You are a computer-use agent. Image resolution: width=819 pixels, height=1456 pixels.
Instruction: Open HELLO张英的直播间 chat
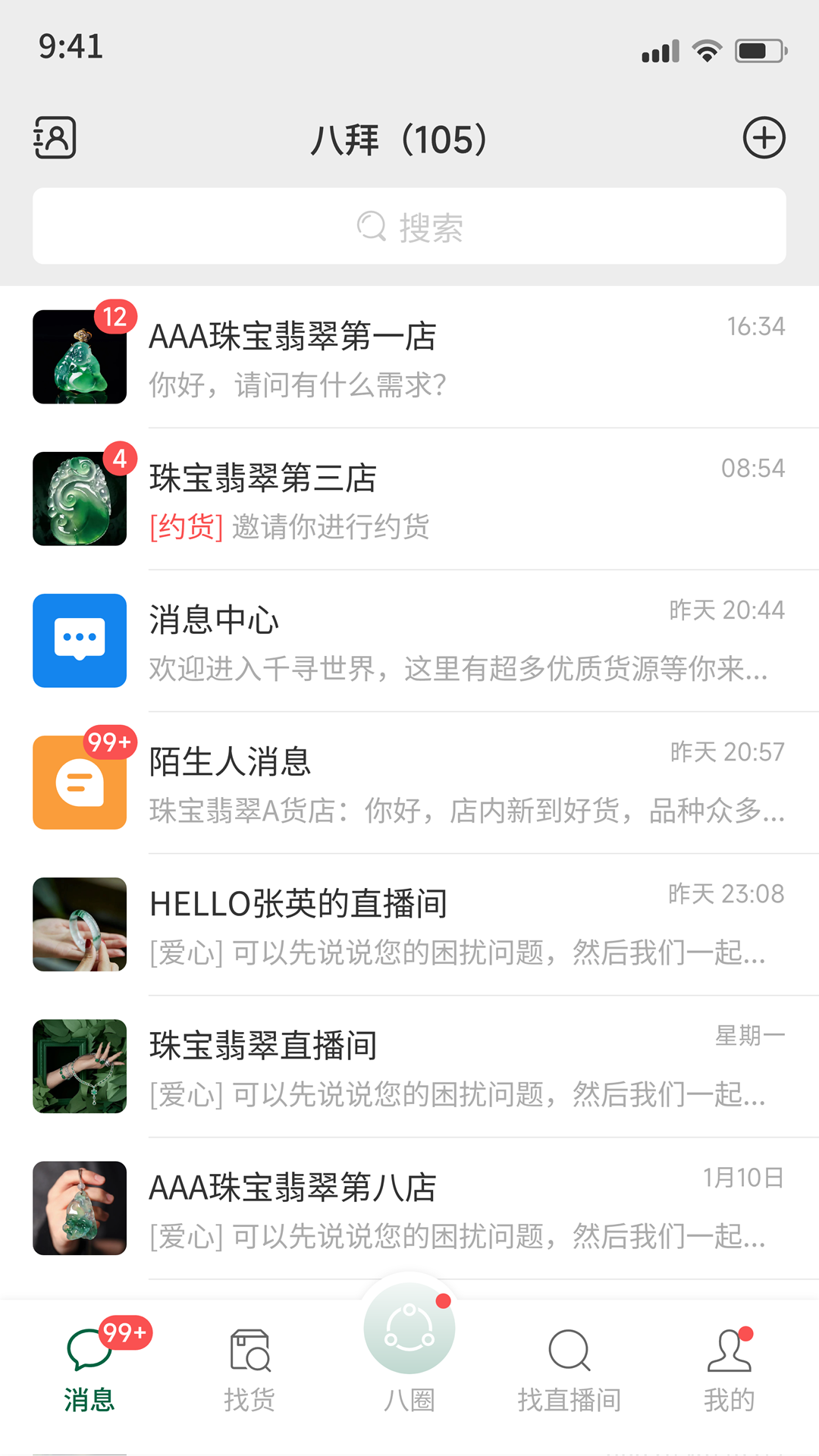[x=409, y=924]
